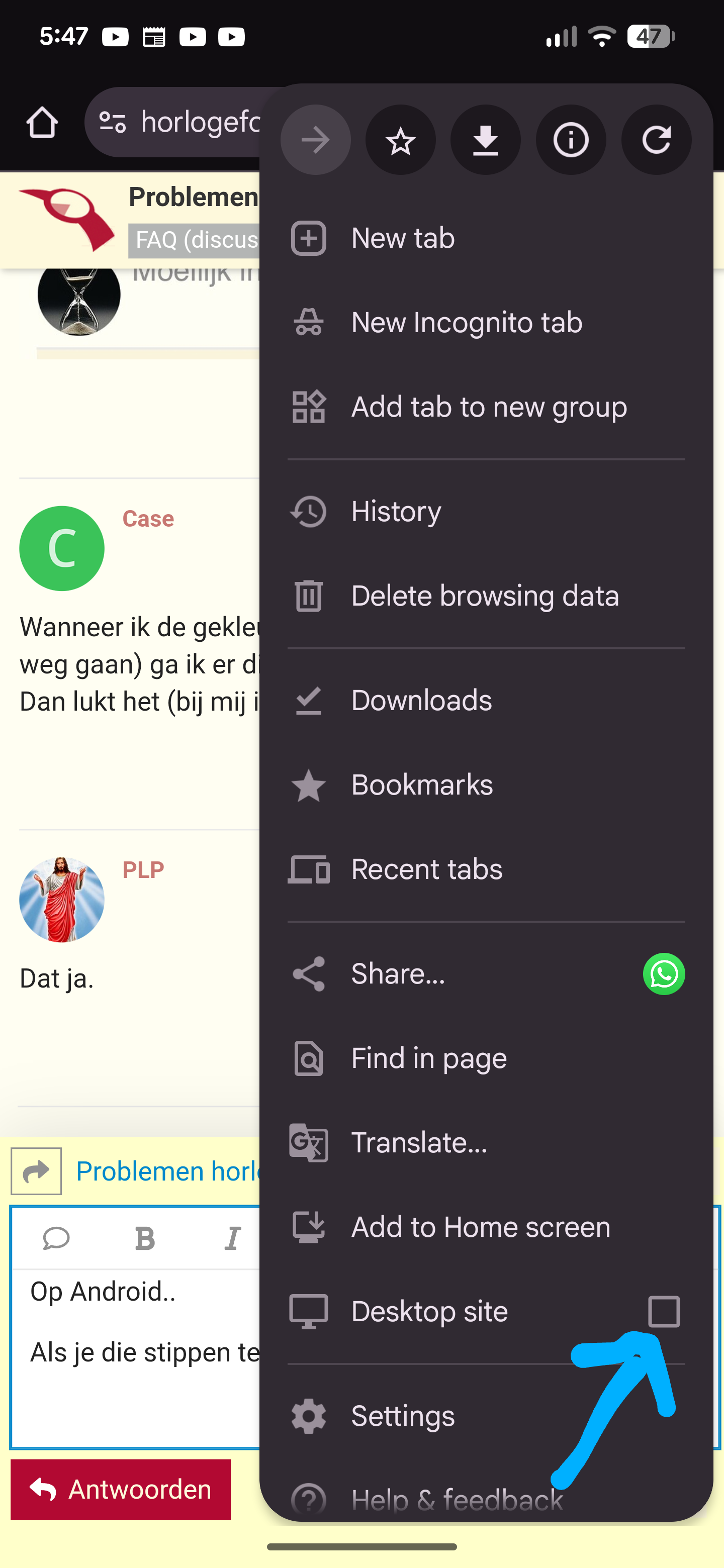
Task: Add tab to new group
Action: (488, 407)
